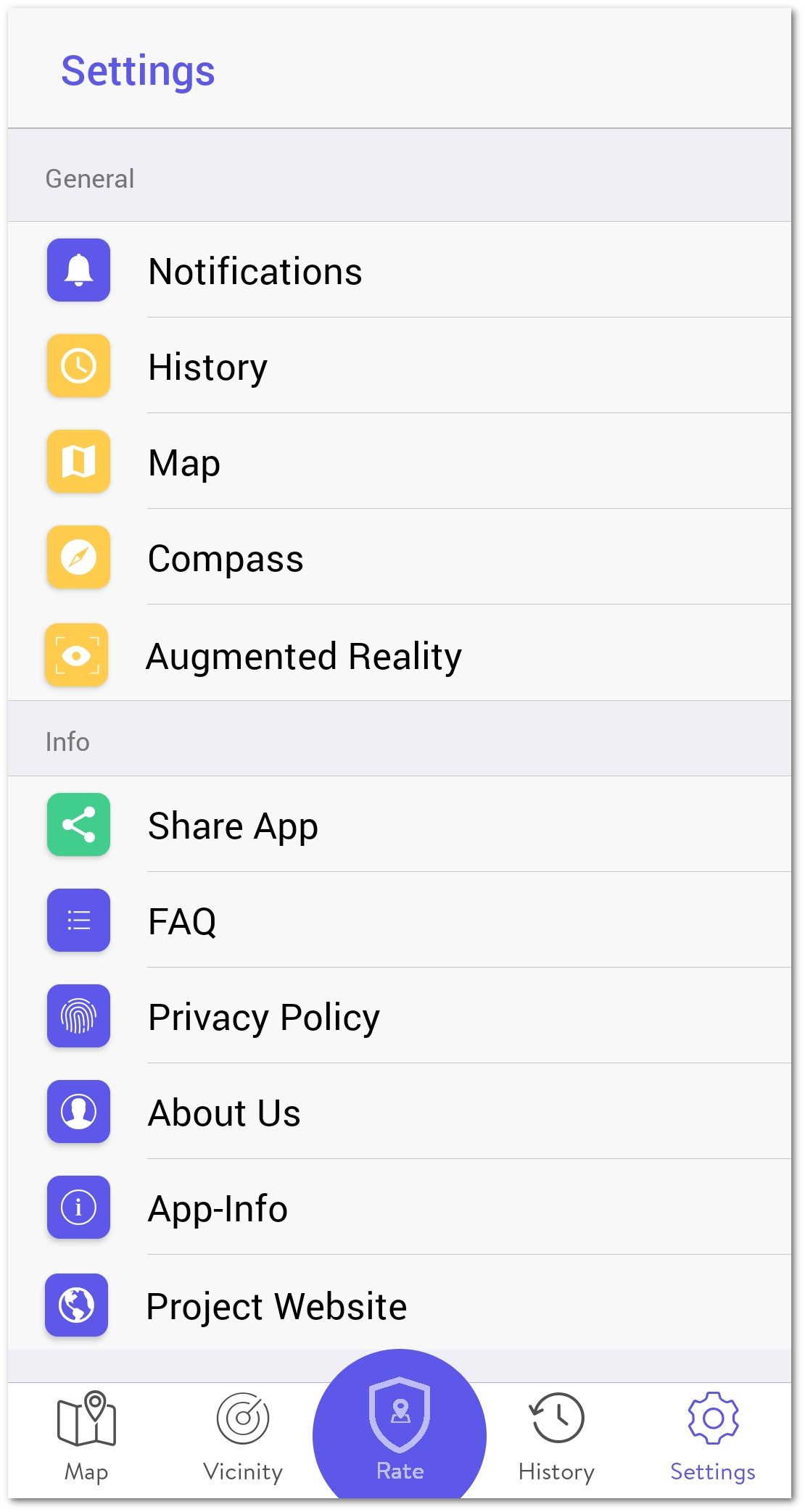This screenshot has height=1512, width=805.
Task: Open the Map settings row
Action: point(400,462)
